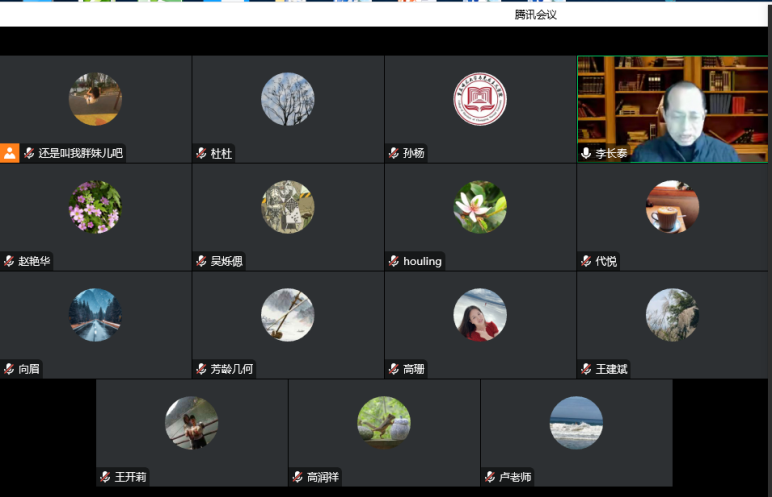Open 高润祥's participant tile
772x497 pixels.
pyautogui.click(x=384, y=432)
